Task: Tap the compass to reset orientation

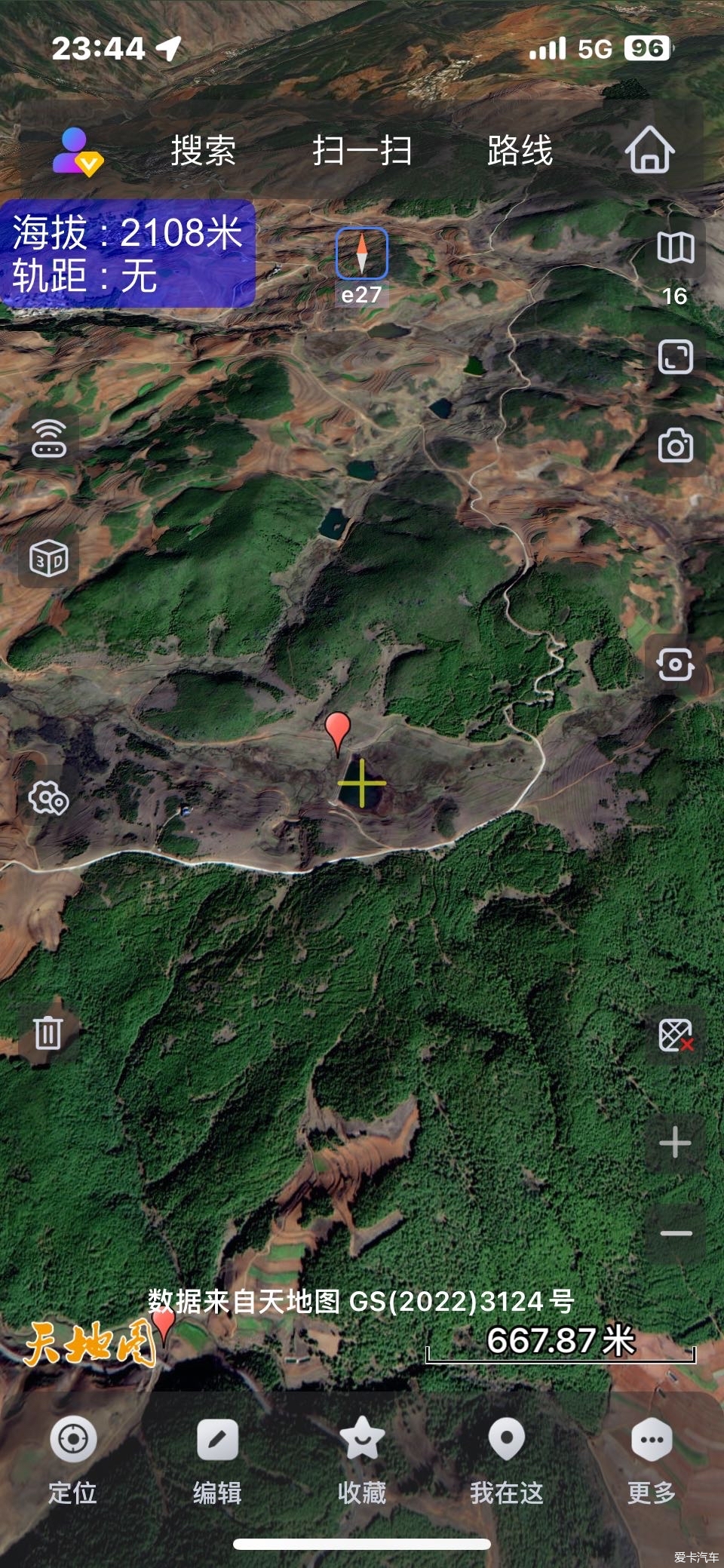Action: pos(361,254)
